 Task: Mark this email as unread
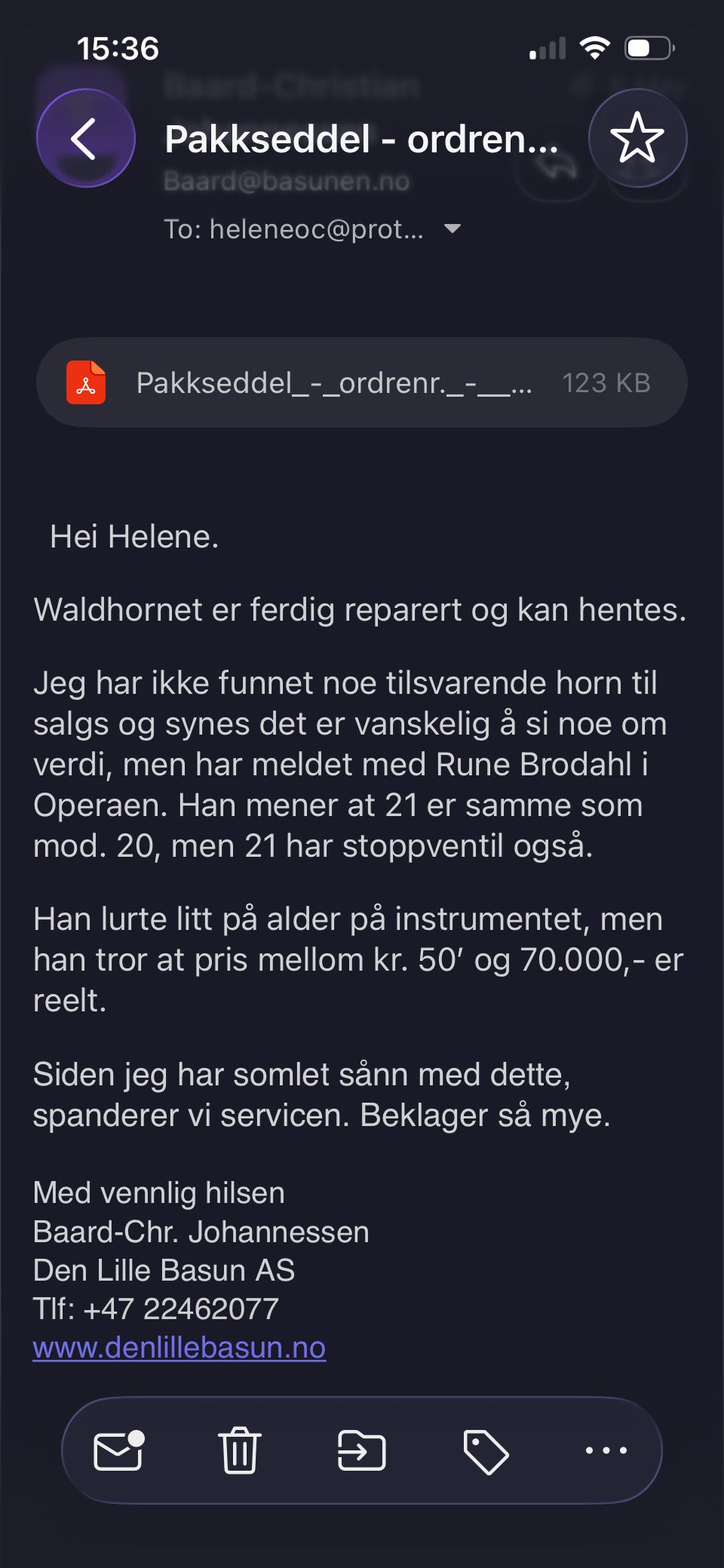119,1450
